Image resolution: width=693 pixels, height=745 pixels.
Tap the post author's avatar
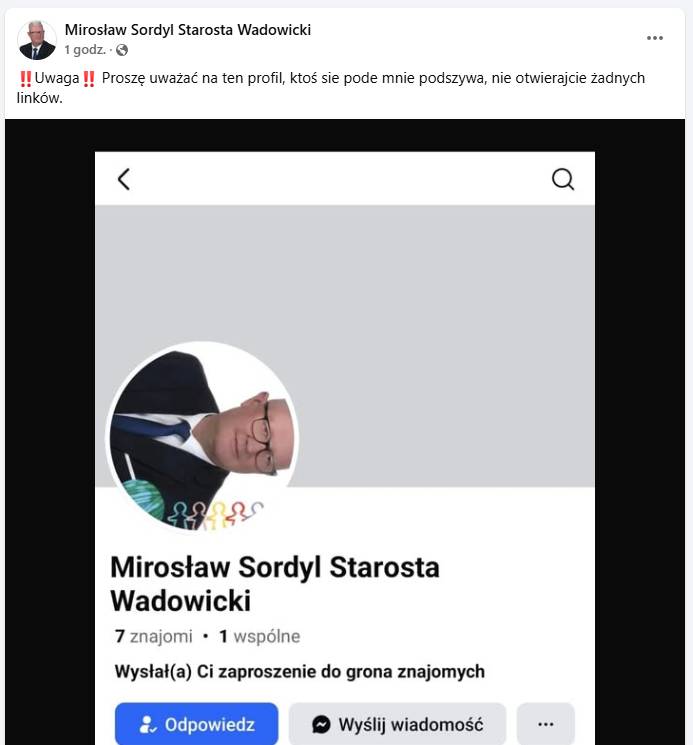point(37,40)
